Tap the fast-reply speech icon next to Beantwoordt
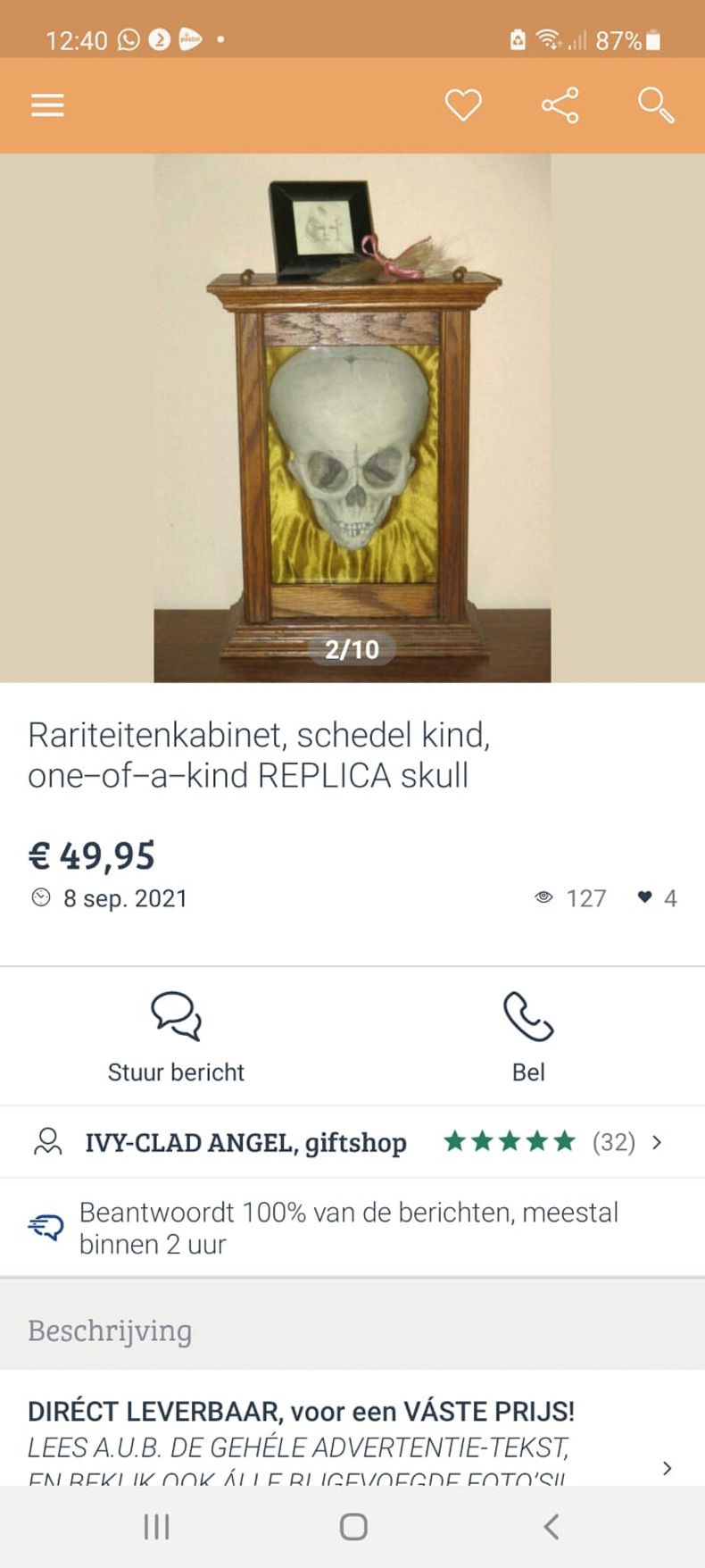705x1568 pixels. (46, 1226)
